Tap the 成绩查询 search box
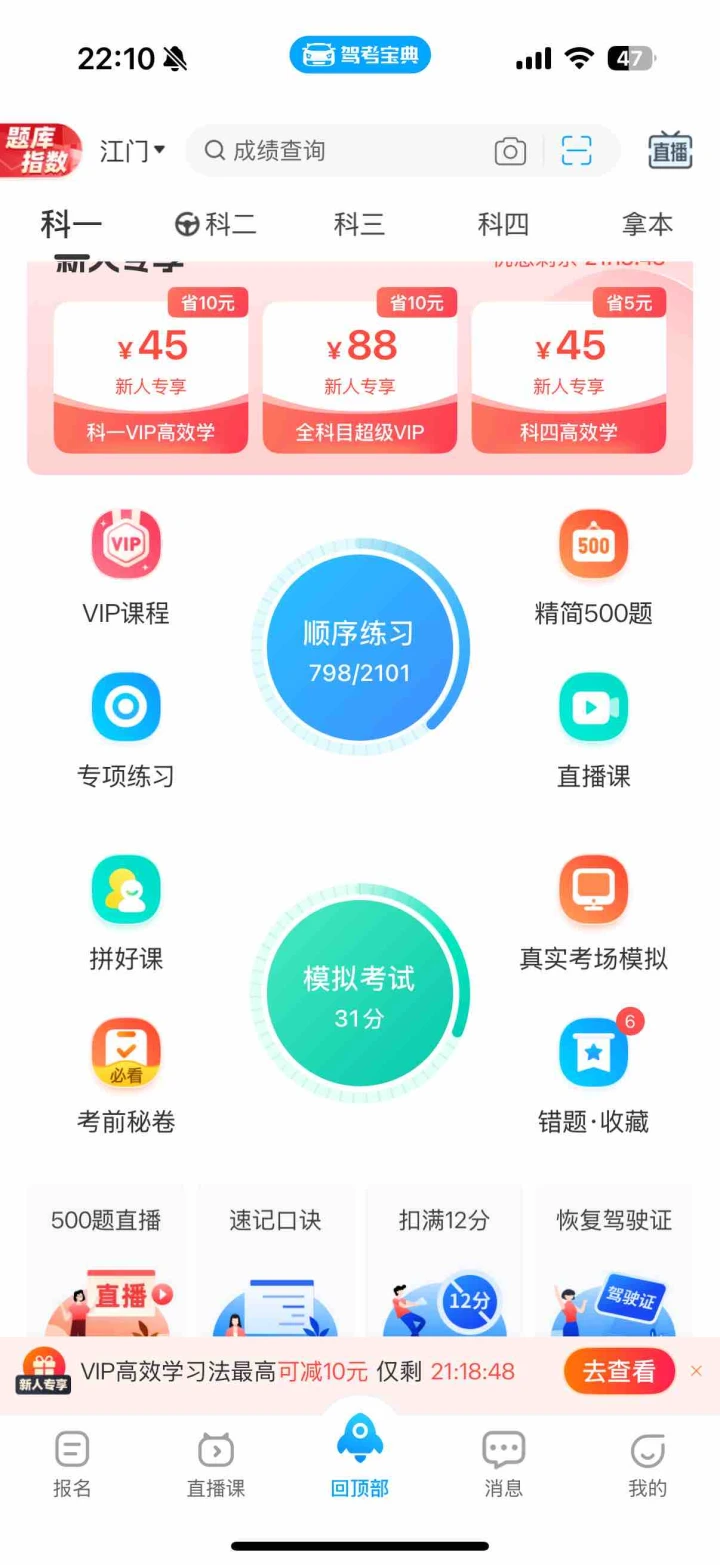This screenshot has width=720, height=1565. 340,151
